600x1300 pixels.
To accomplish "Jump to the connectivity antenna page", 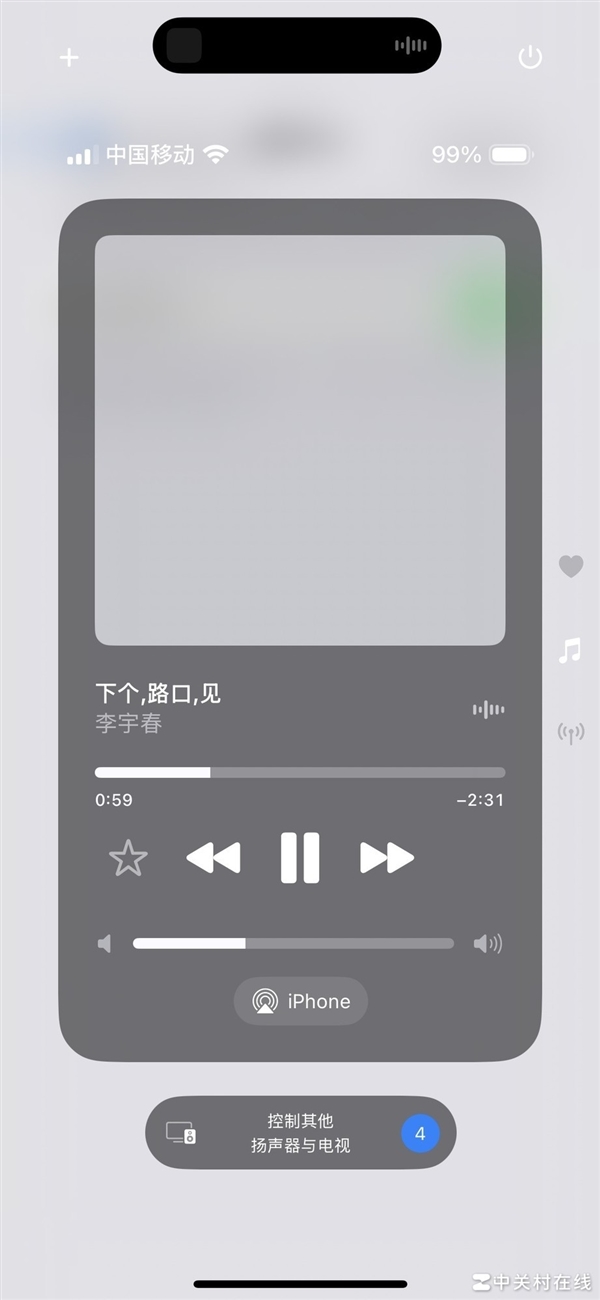I will (570, 733).
